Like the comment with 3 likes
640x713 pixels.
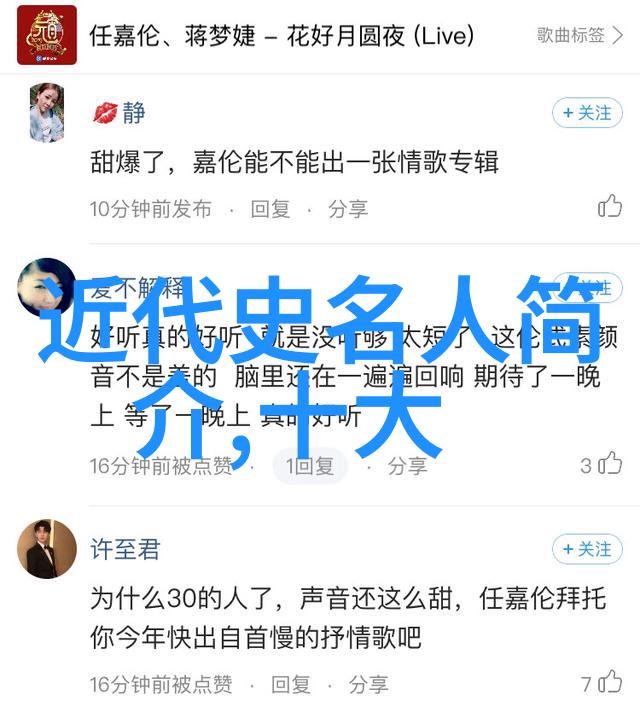point(609,464)
